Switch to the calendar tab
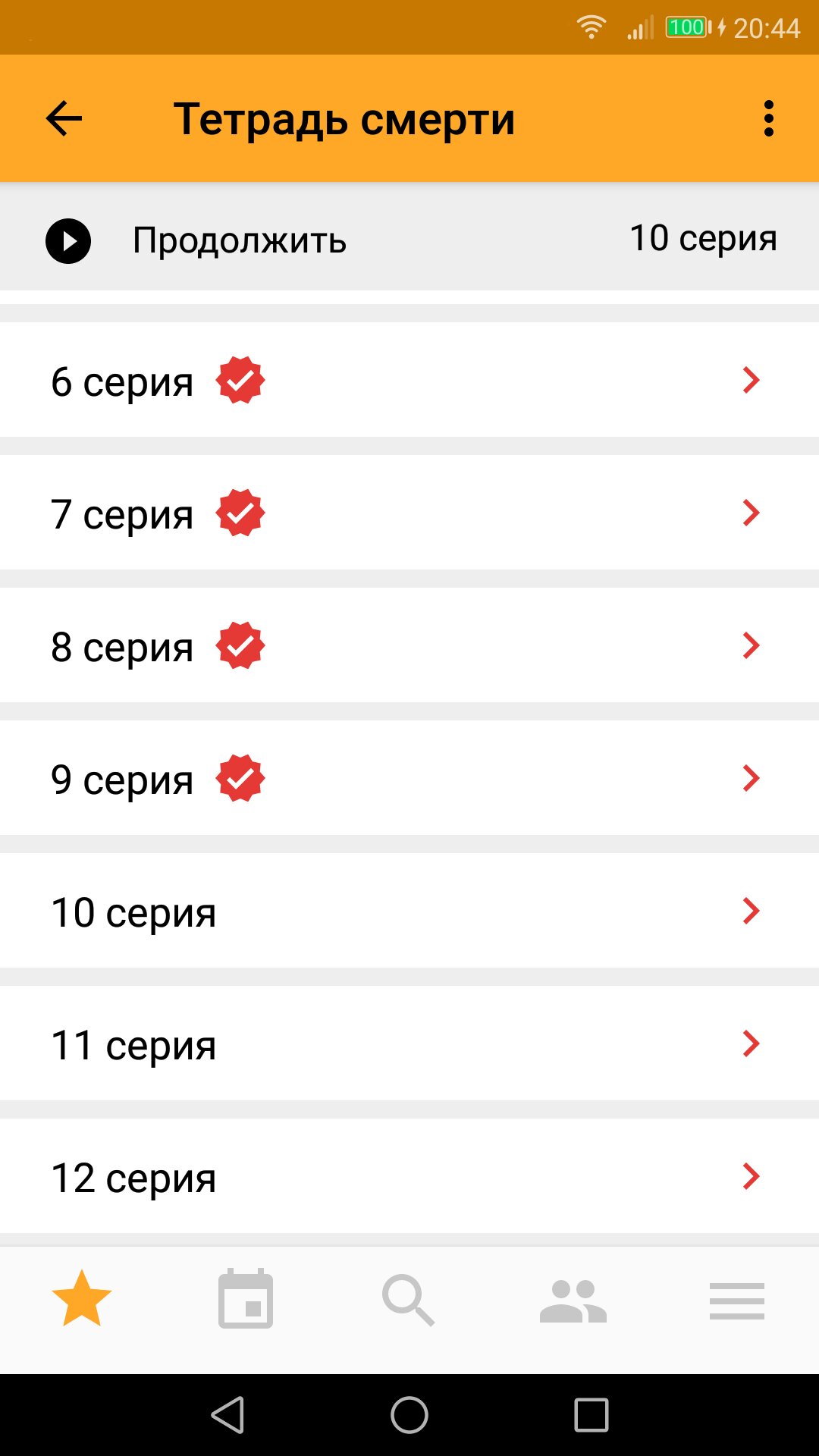 246,1300
